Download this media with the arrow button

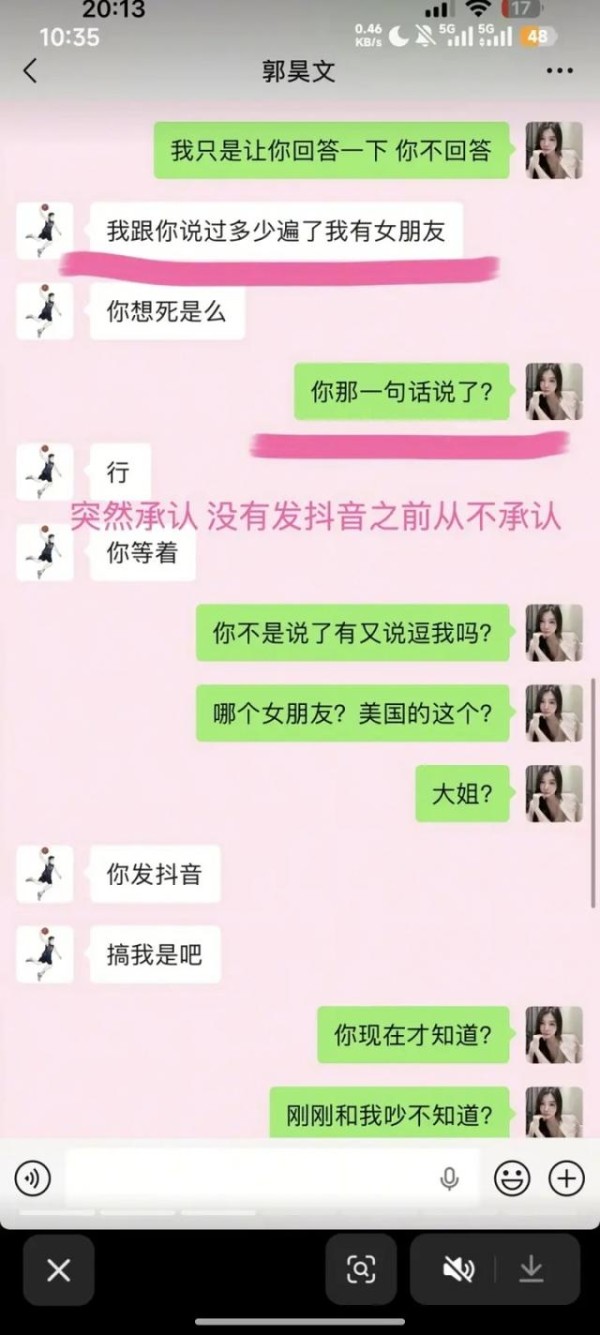pos(531,1270)
